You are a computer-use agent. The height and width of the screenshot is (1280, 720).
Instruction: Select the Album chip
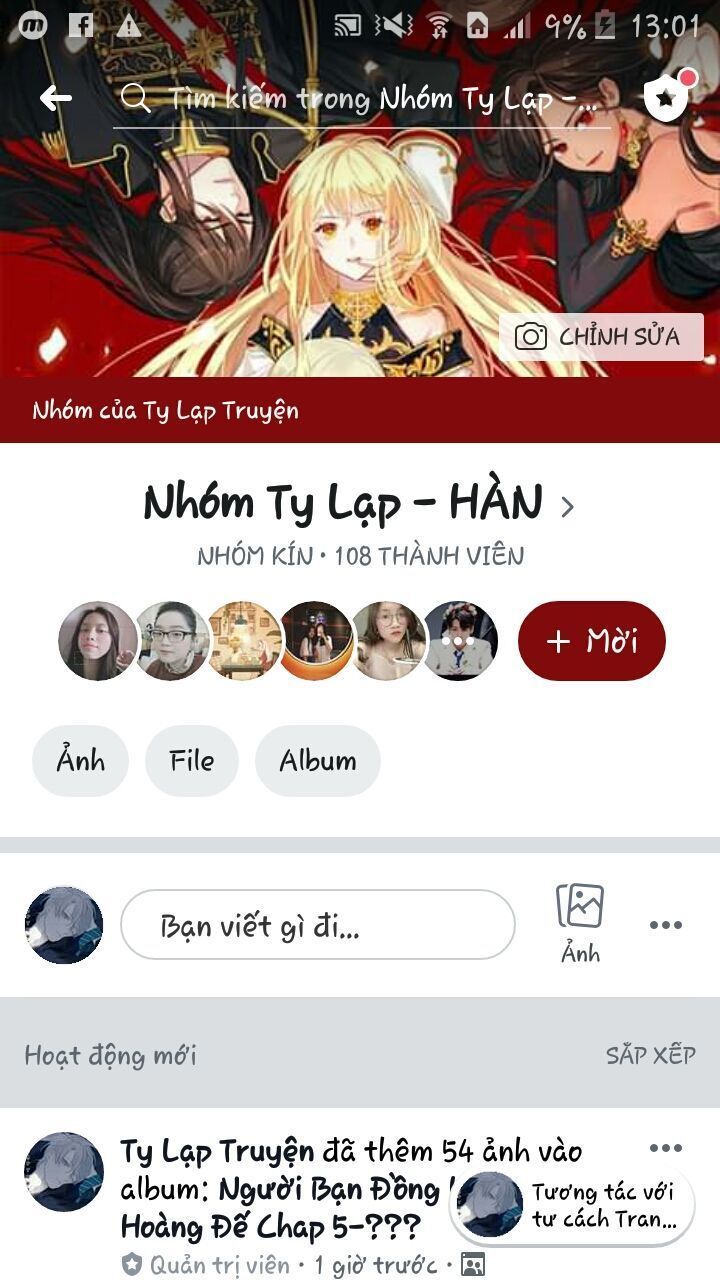(318, 761)
